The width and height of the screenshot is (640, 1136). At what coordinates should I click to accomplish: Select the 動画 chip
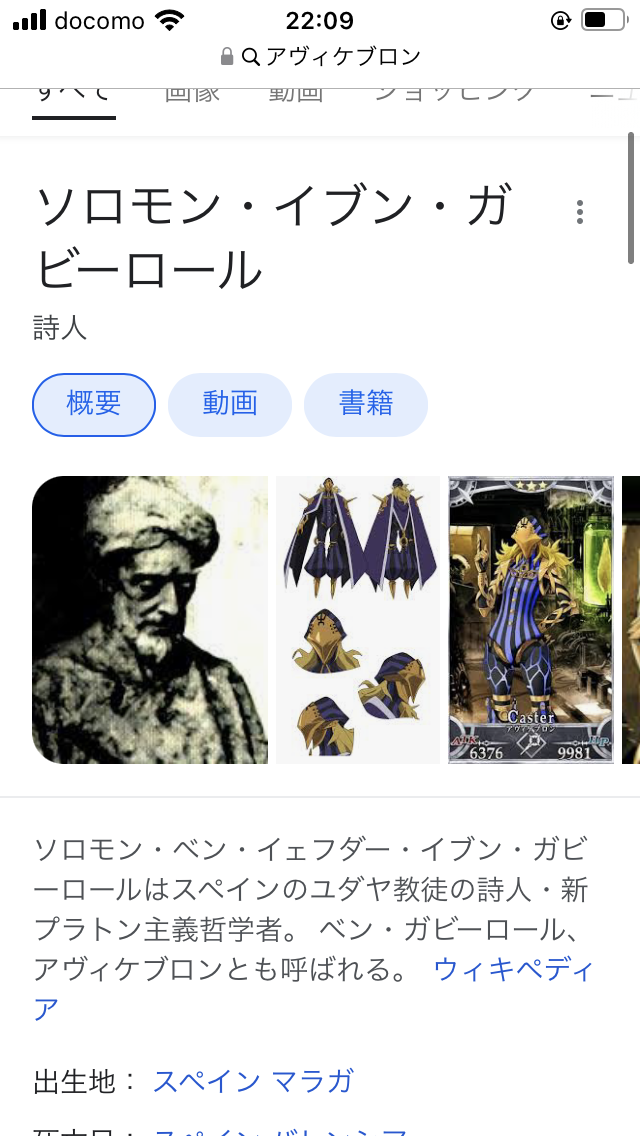(230, 404)
